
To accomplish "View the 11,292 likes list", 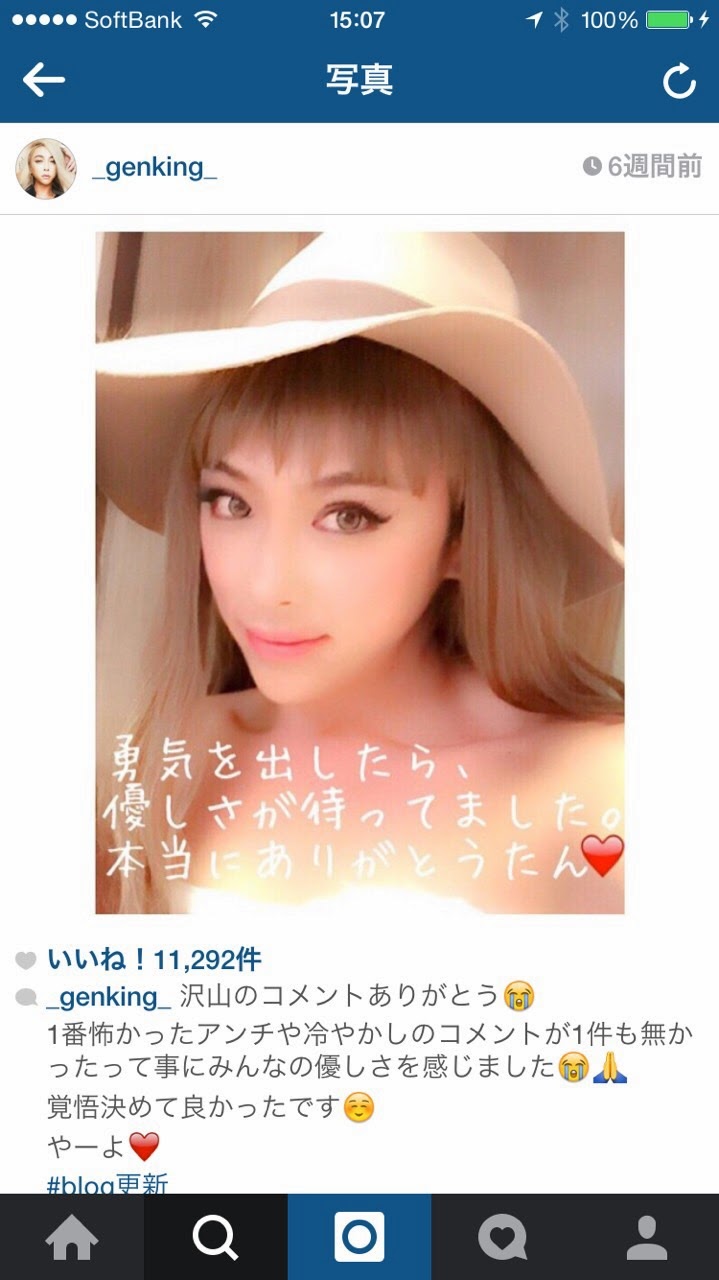I will tap(154, 960).
